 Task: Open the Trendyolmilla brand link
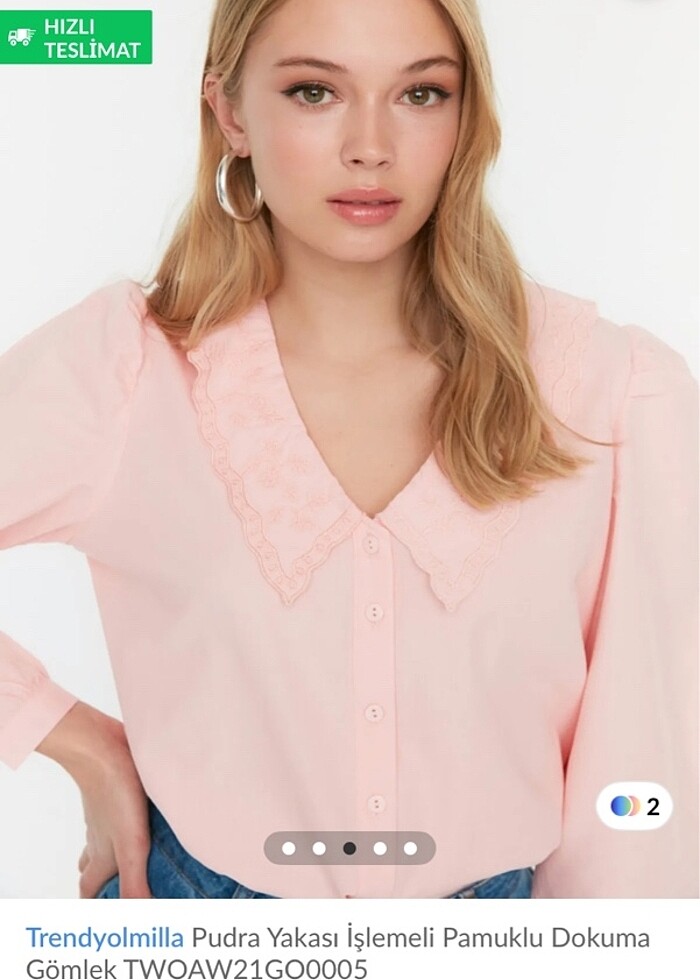click(104, 938)
